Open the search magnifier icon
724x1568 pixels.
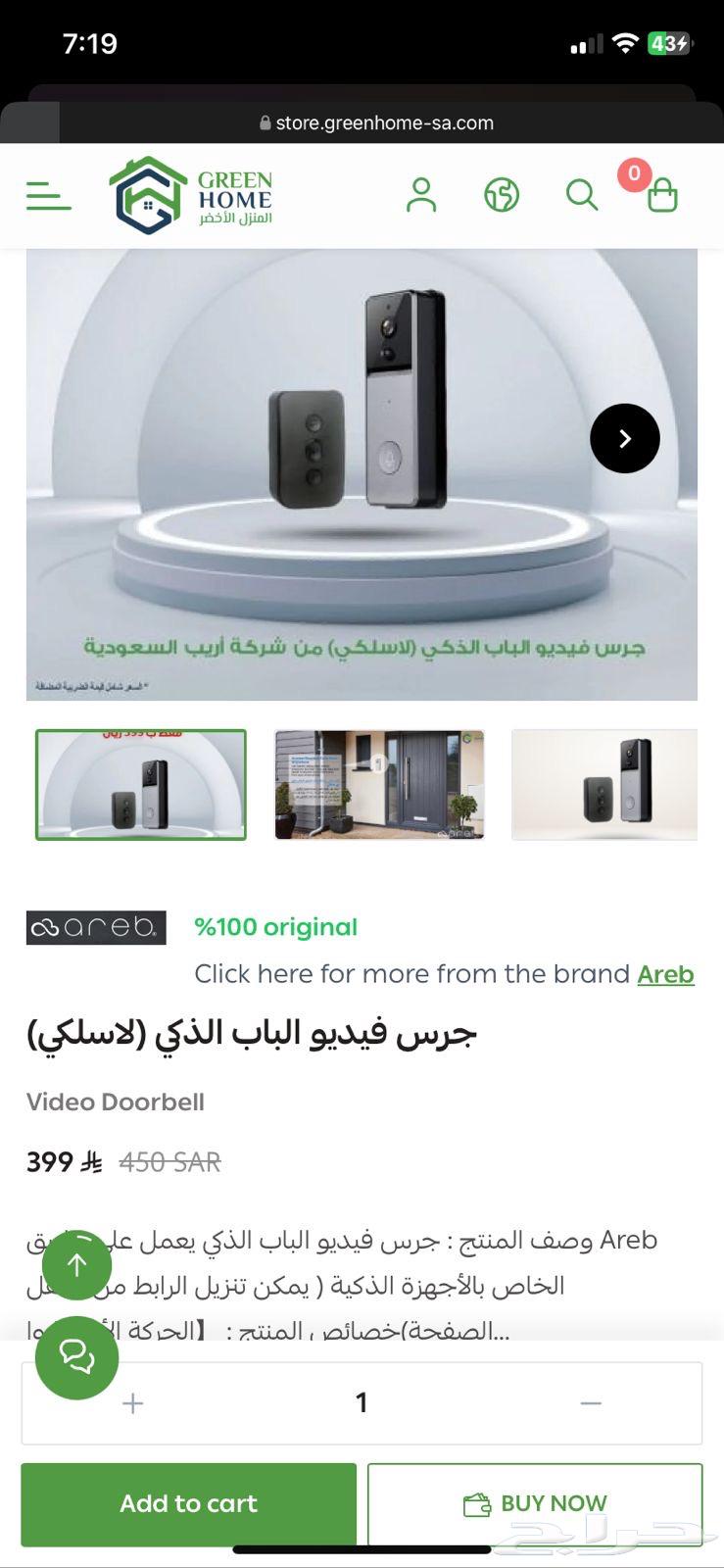click(x=582, y=195)
